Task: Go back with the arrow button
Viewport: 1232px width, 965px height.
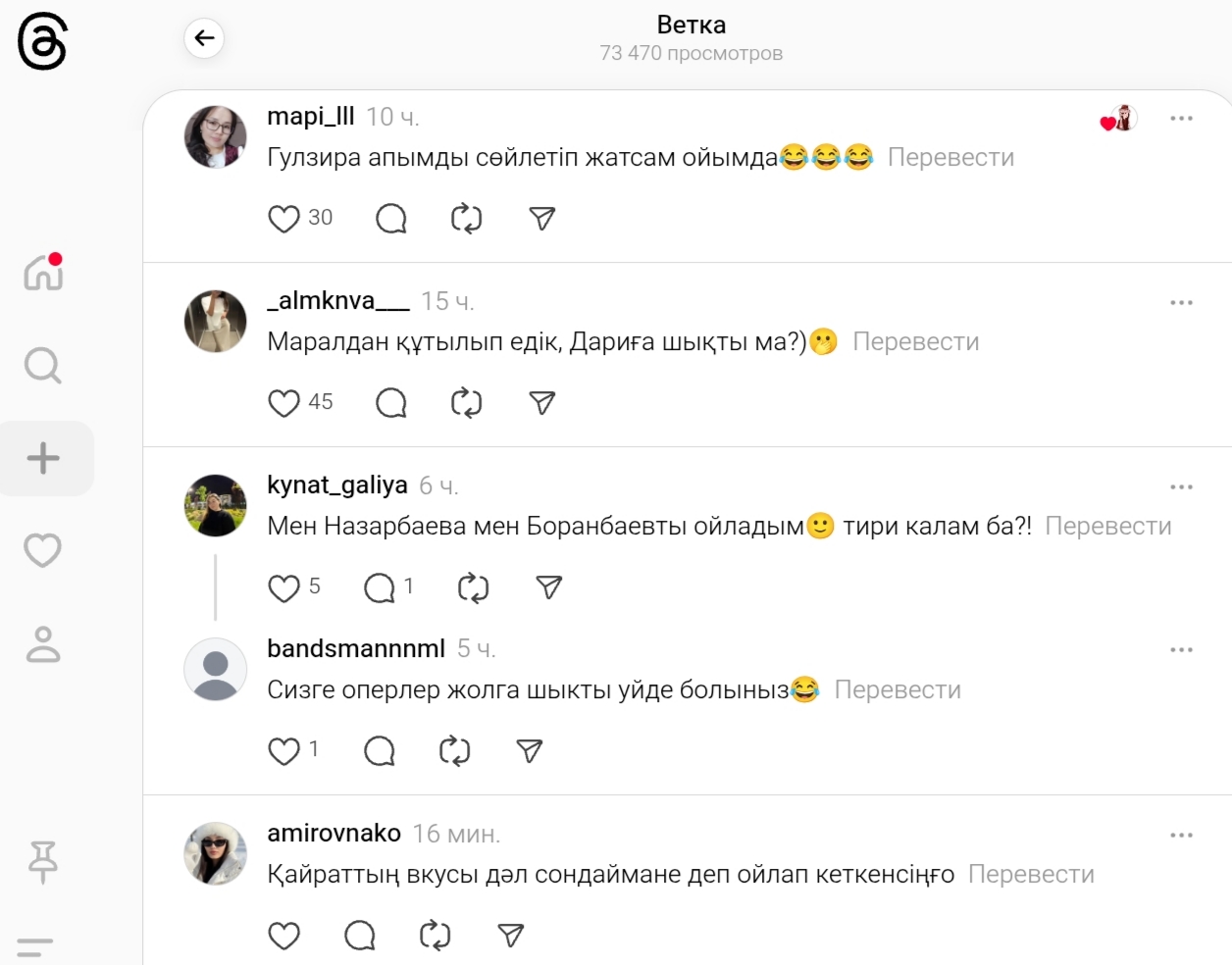Action: pos(204,38)
